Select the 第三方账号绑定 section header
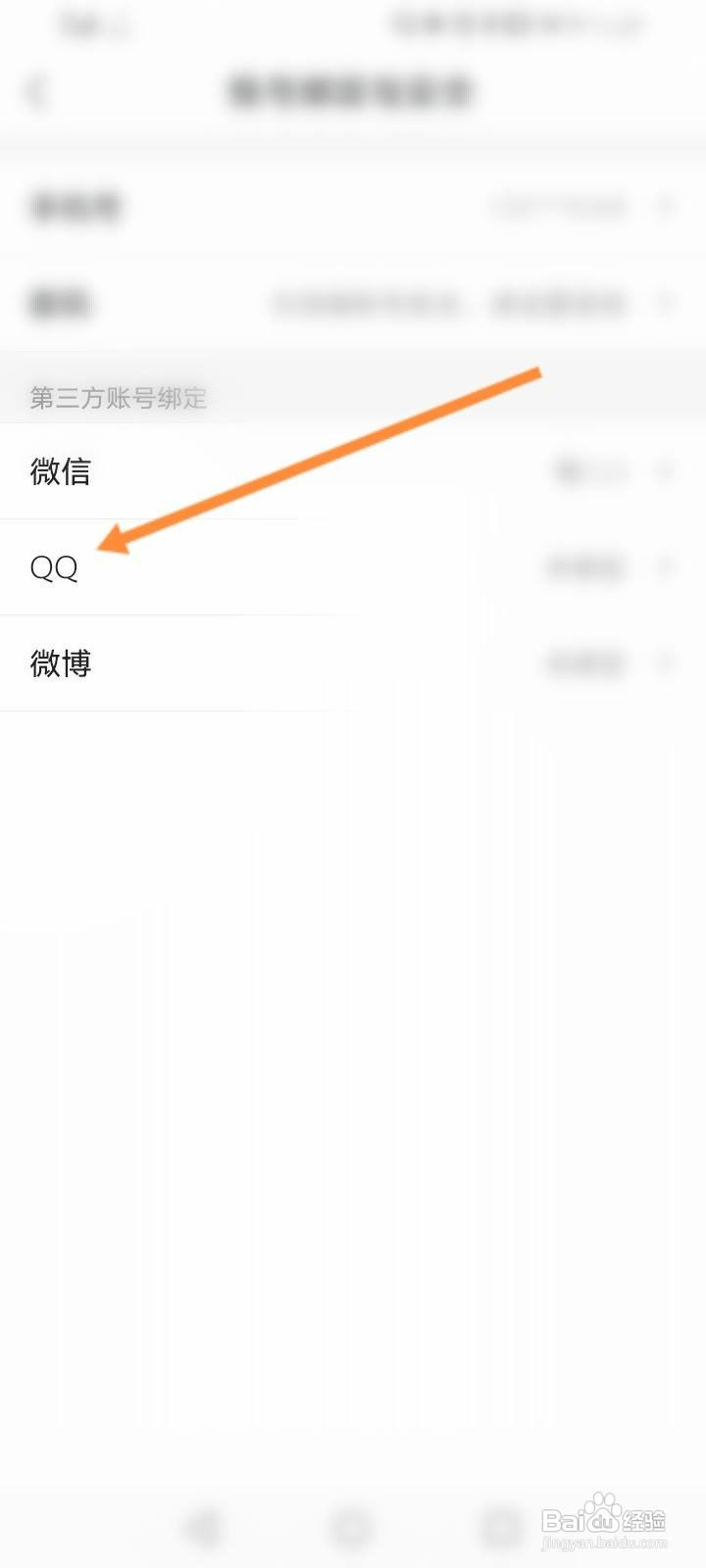The image size is (706, 1568). coord(118,398)
